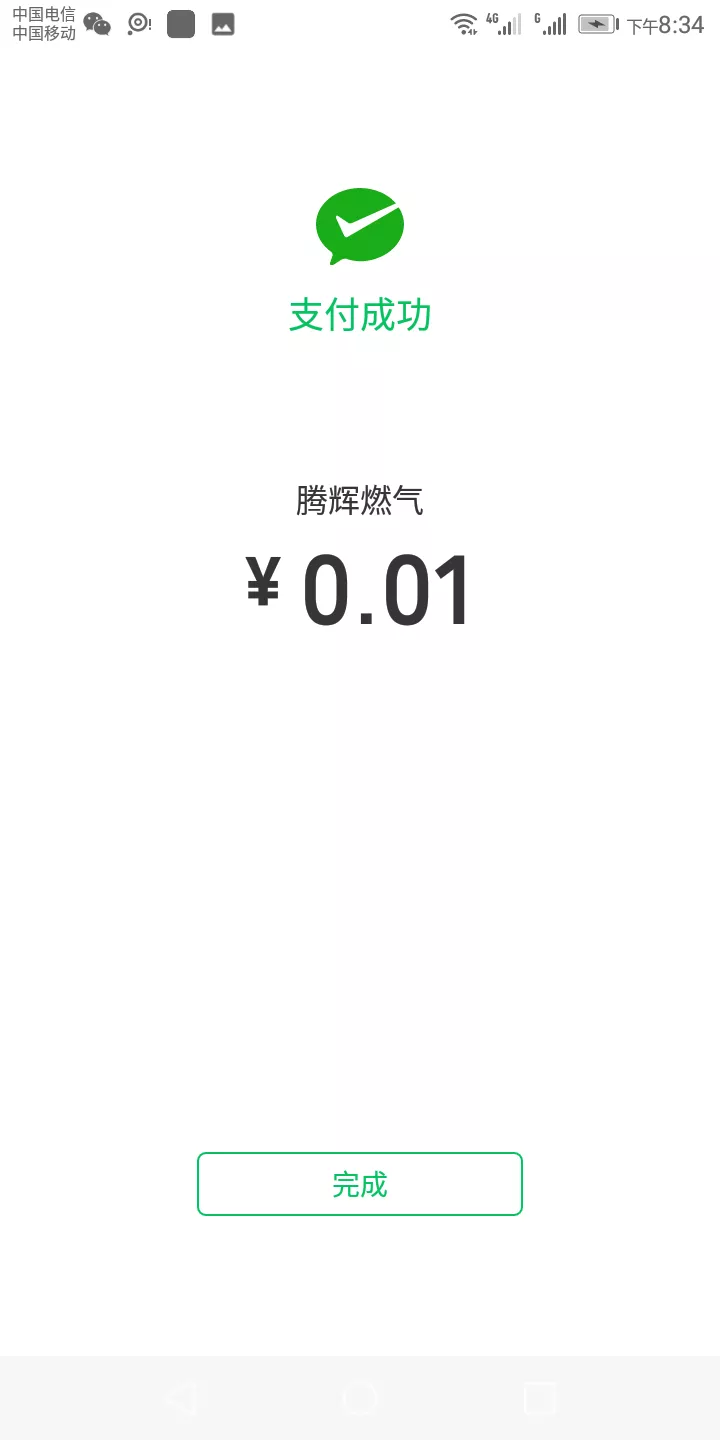
Task: Go back using the system back button
Action: [181, 1398]
